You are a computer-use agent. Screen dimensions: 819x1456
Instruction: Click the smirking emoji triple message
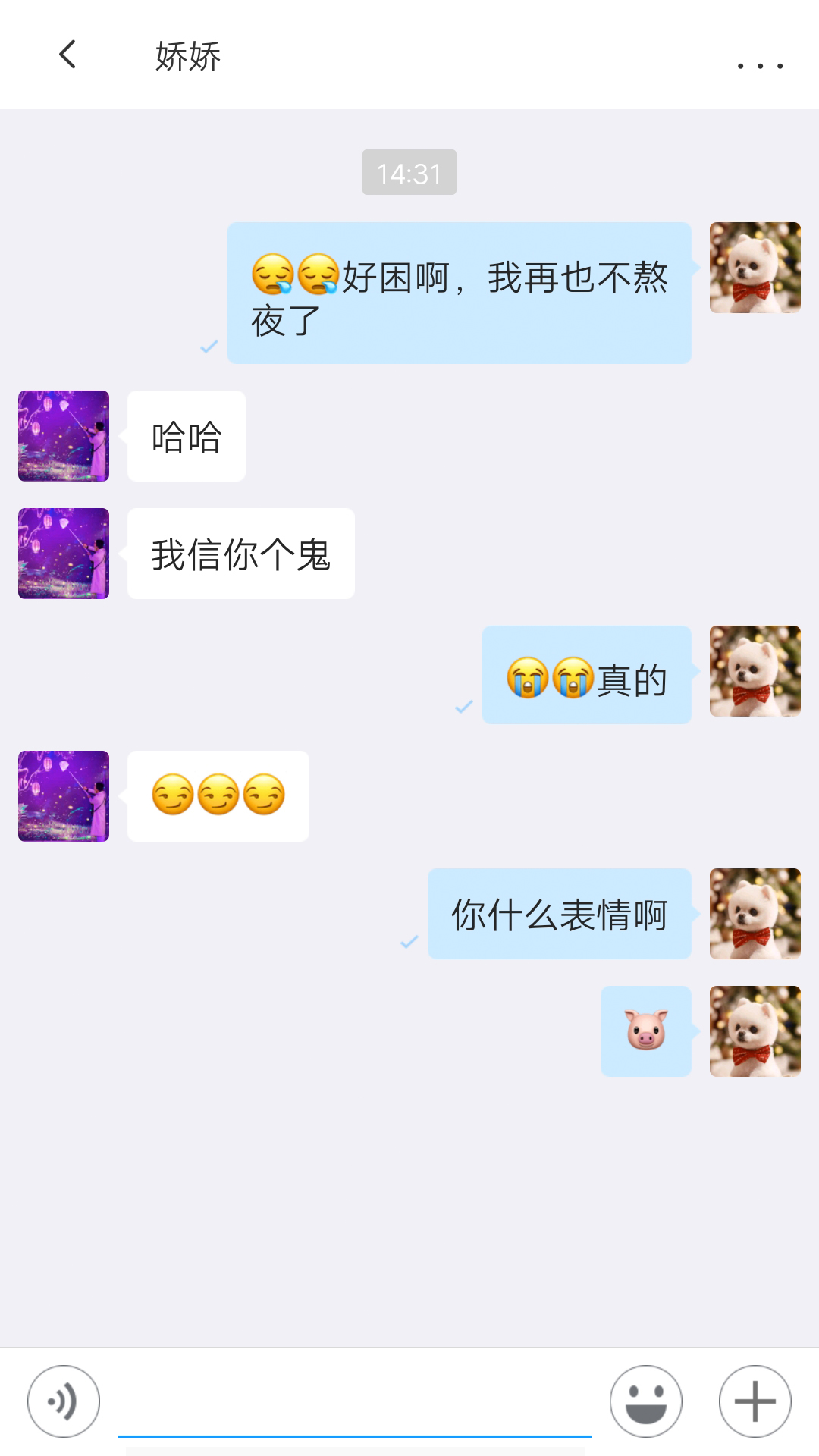click(218, 795)
